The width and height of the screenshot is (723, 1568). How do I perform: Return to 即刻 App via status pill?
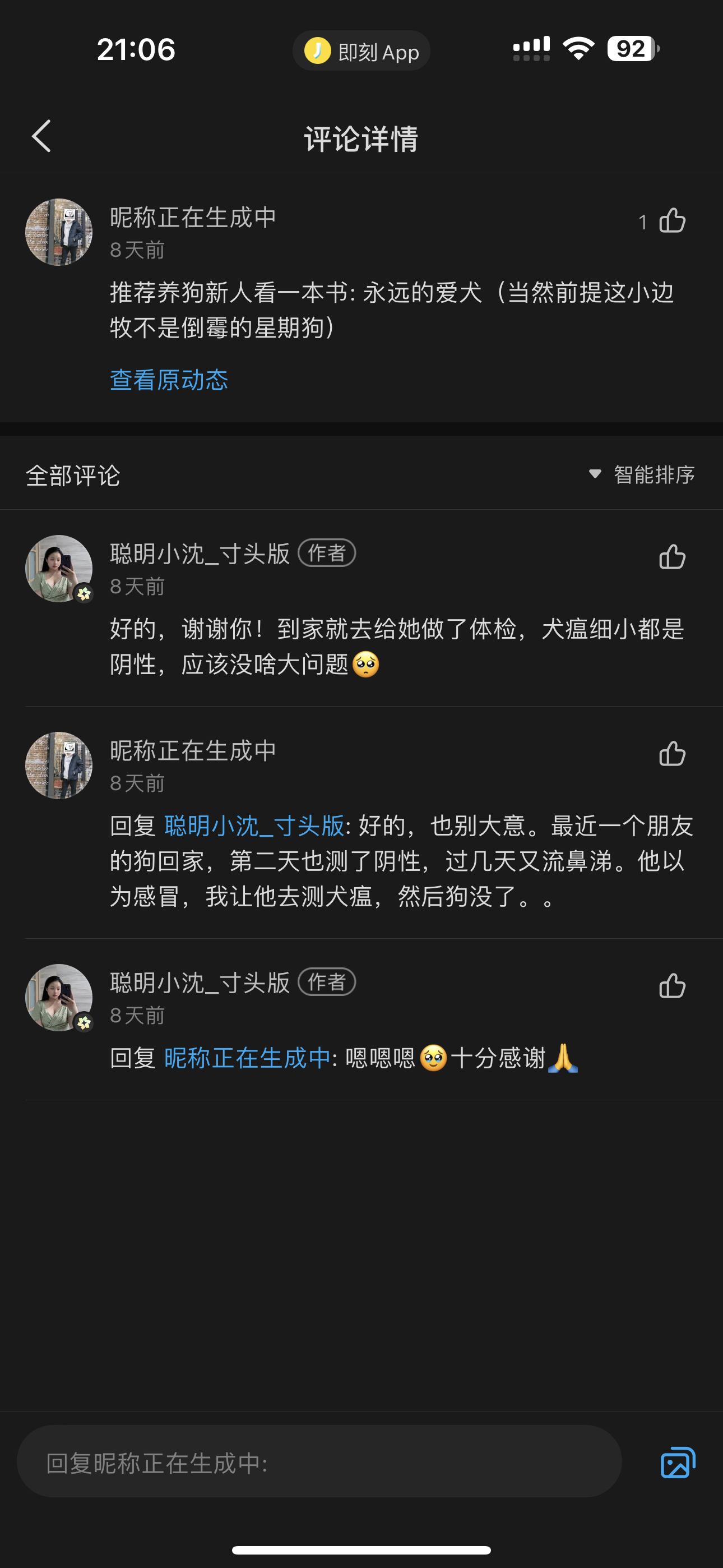click(361, 51)
